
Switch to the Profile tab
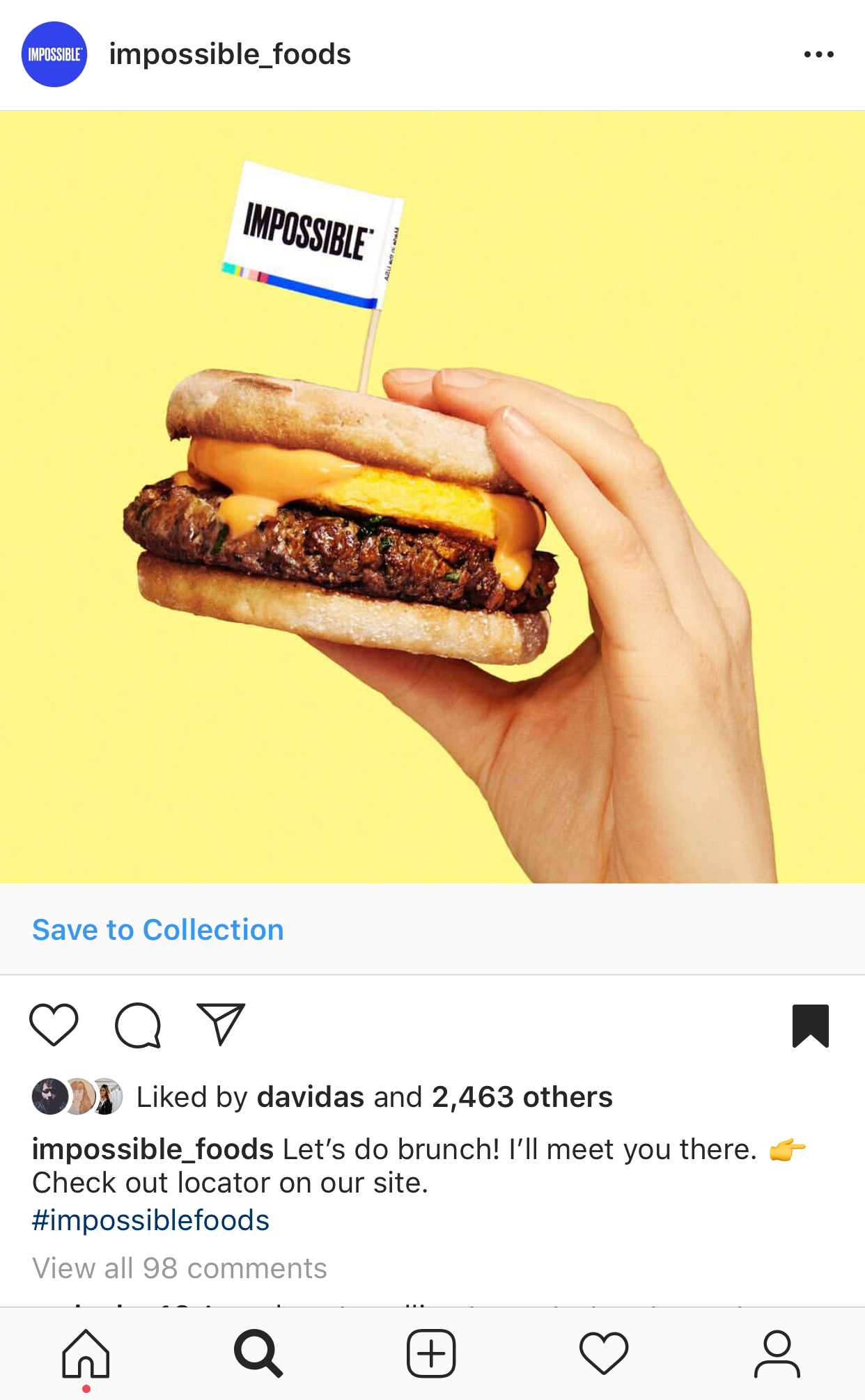[777, 1353]
